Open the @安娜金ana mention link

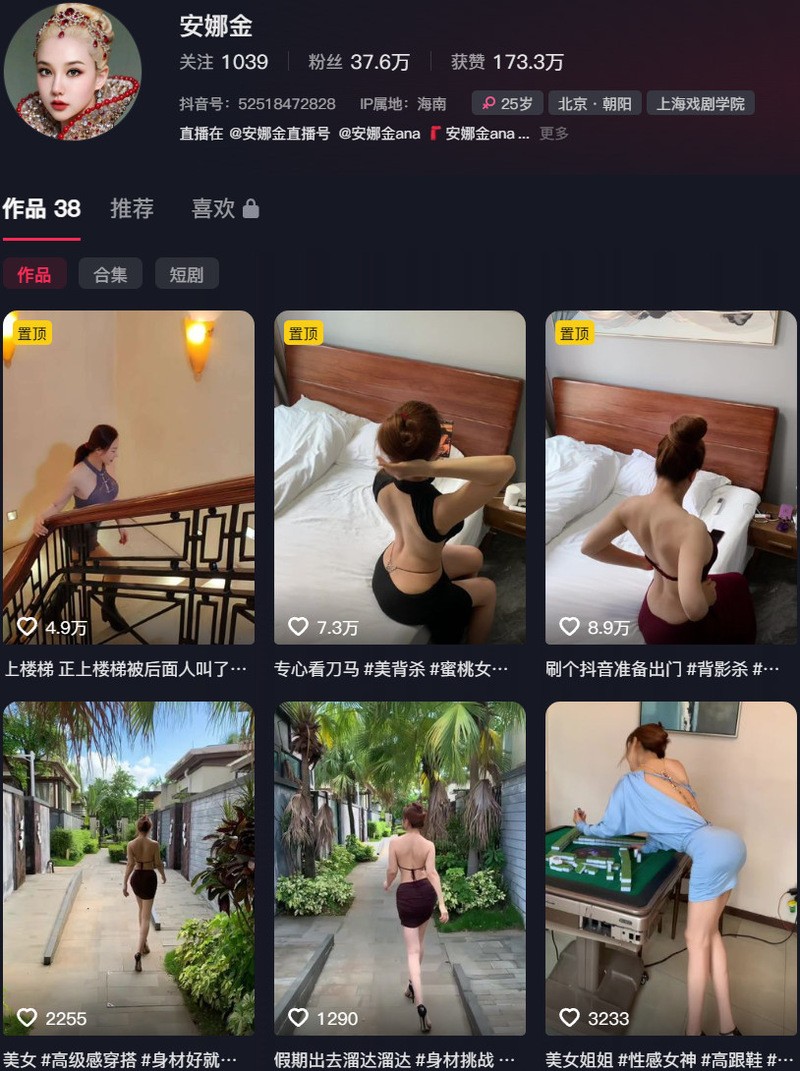379,133
